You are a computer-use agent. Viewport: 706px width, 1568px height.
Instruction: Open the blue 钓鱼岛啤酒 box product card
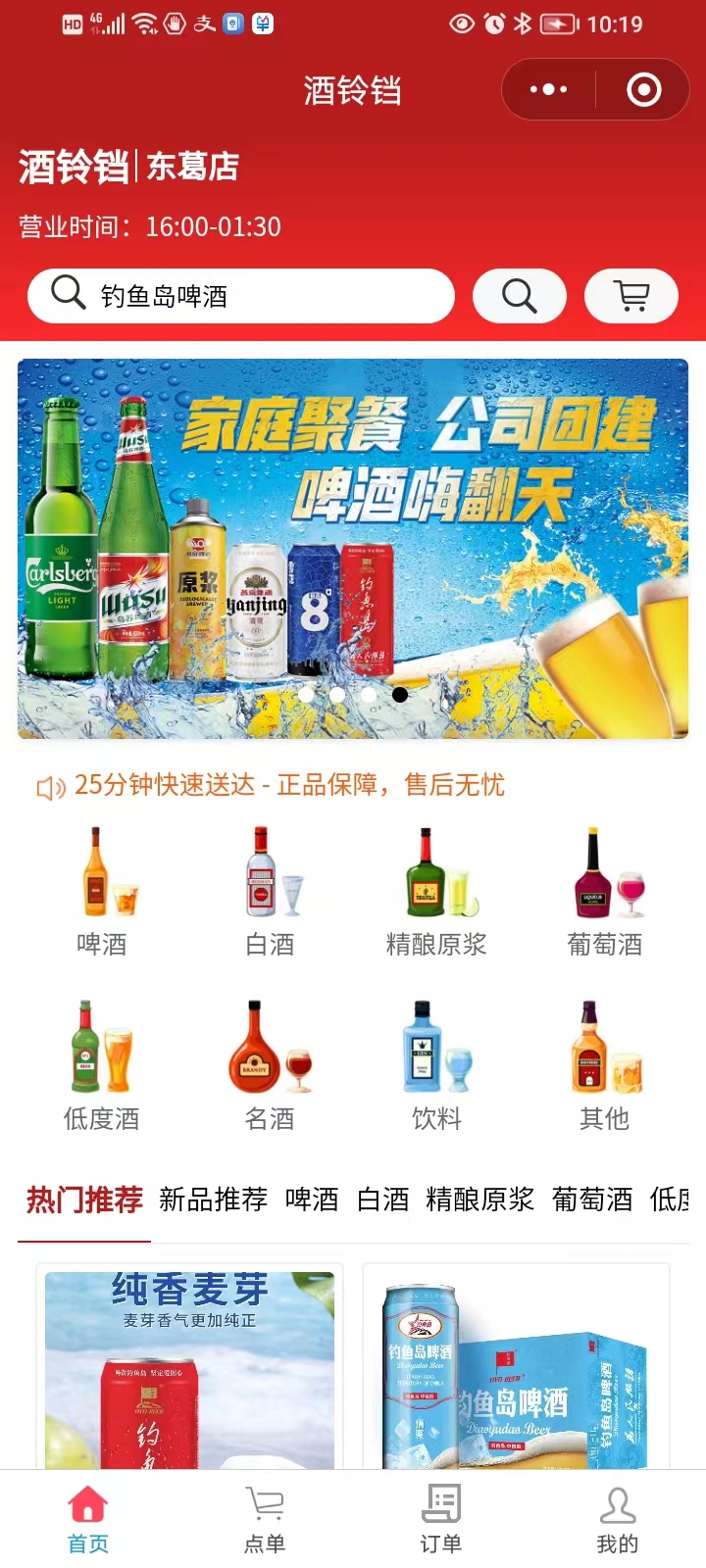[x=516, y=1372]
